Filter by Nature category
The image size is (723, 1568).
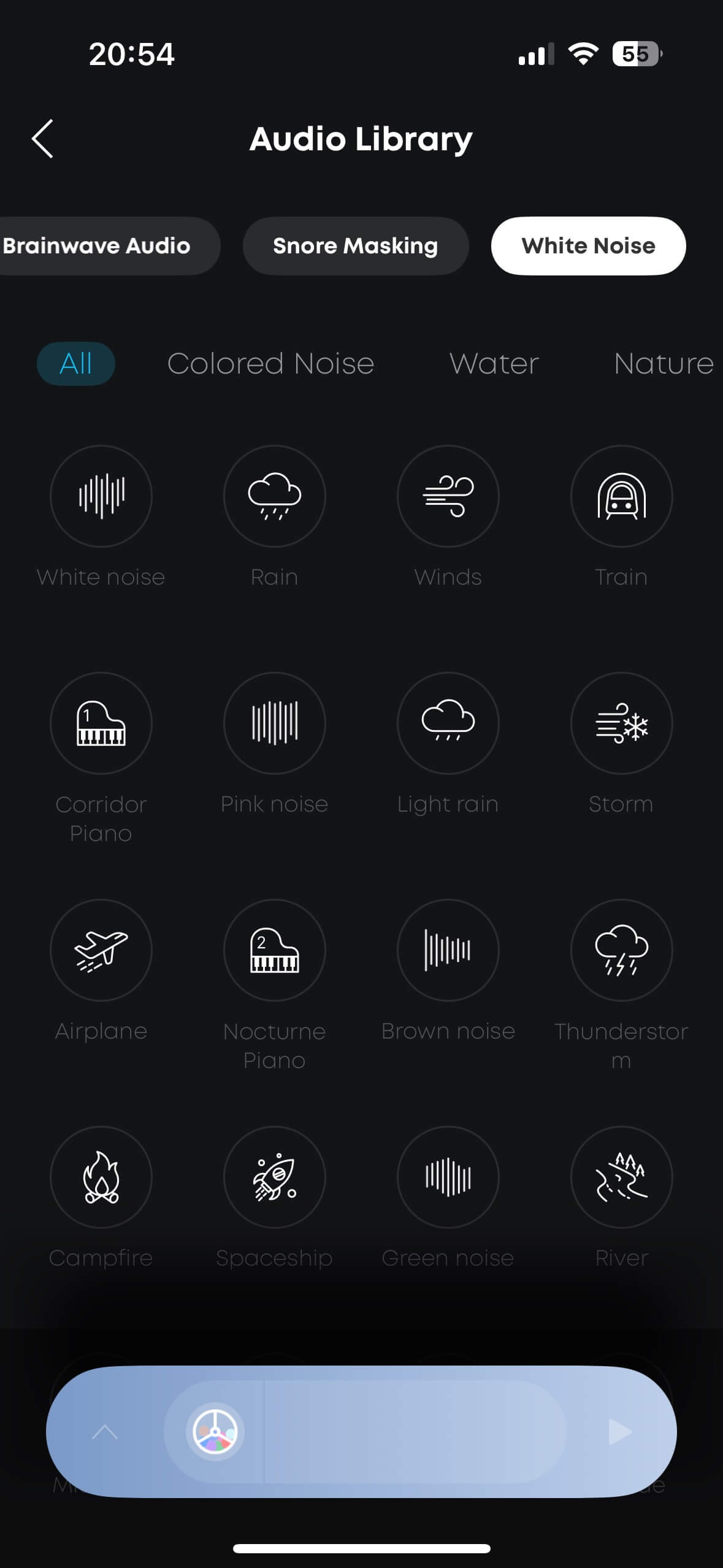[664, 364]
